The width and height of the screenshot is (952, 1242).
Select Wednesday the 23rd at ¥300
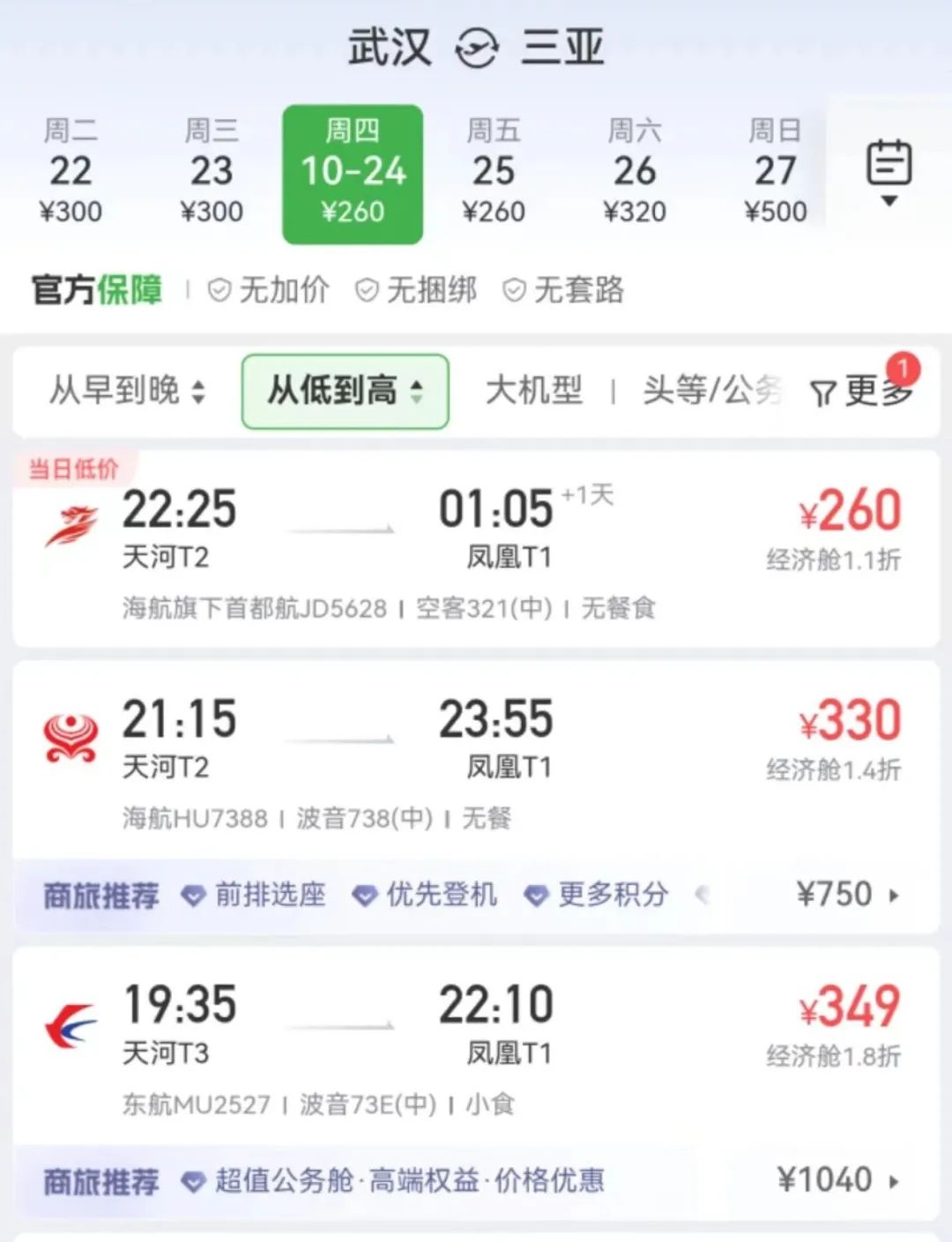(x=212, y=173)
